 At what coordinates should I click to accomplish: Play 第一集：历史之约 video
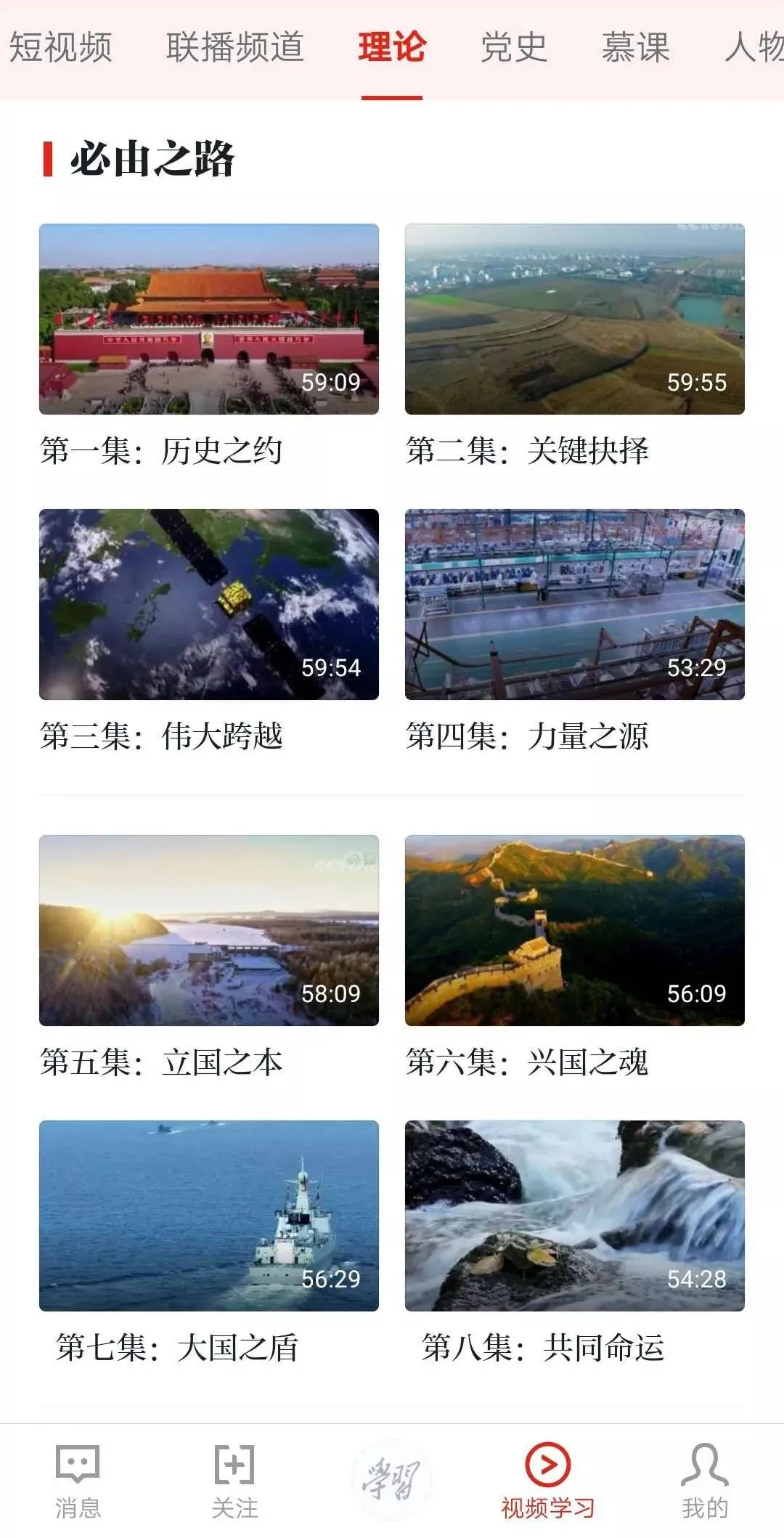tap(209, 320)
